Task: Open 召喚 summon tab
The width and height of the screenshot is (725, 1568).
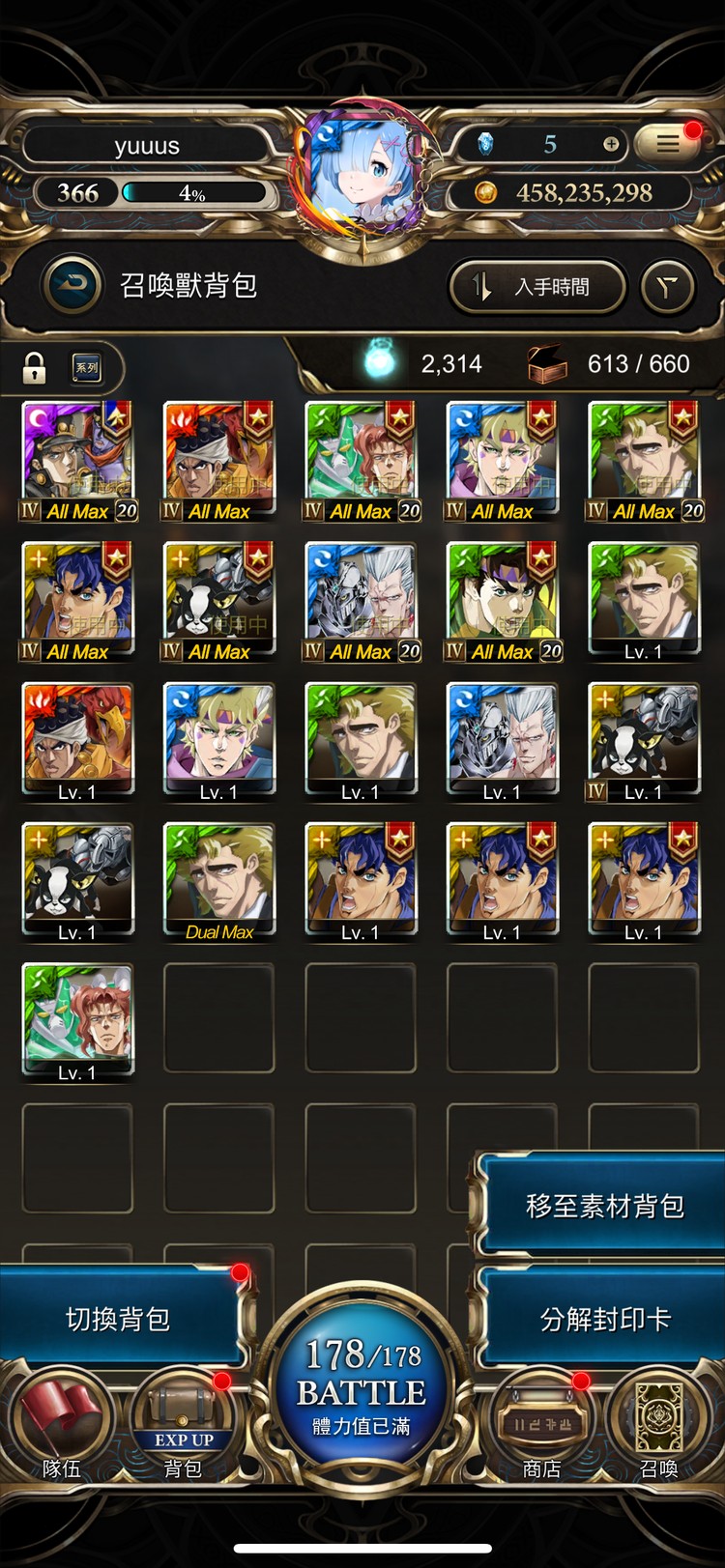Action: point(659,1430)
